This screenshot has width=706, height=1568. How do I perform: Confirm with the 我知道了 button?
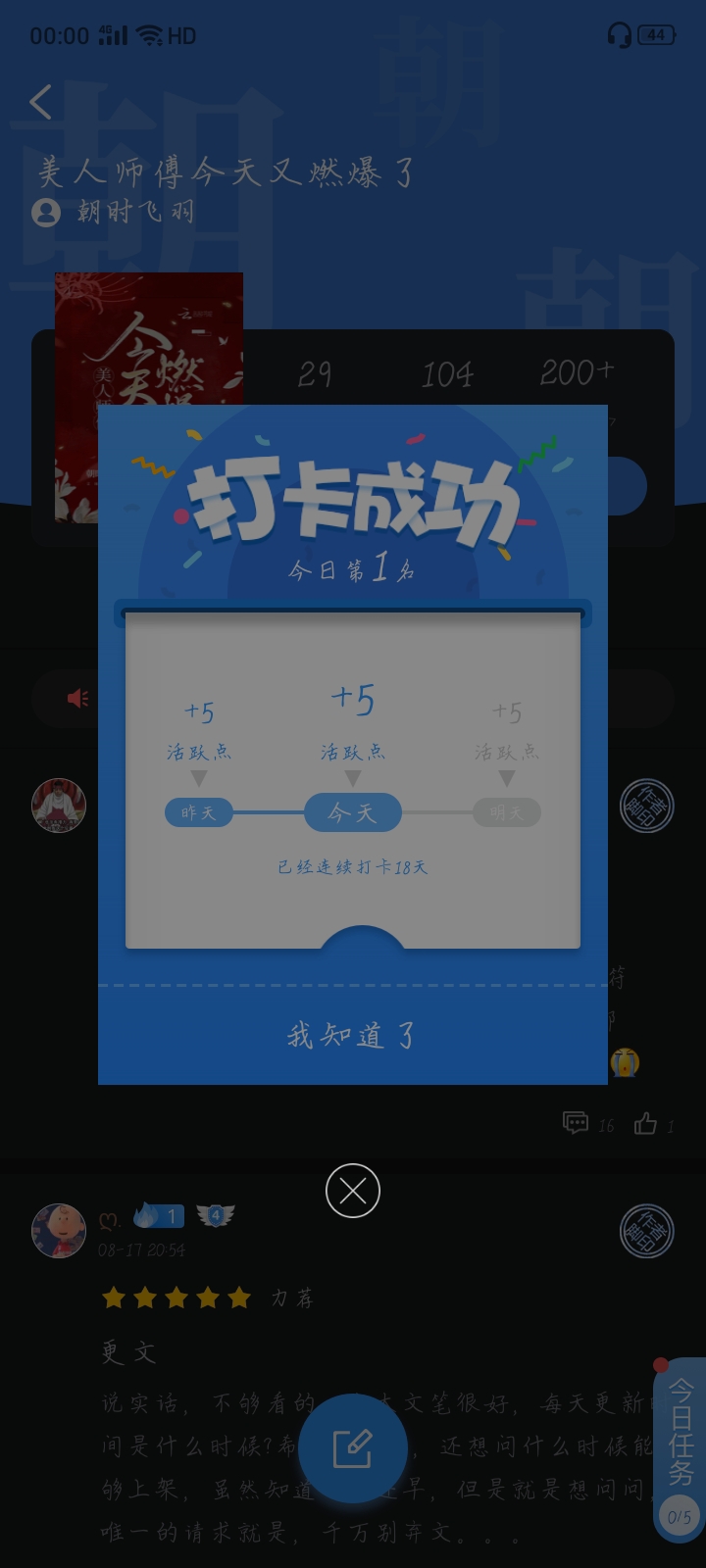(x=352, y=1035)
